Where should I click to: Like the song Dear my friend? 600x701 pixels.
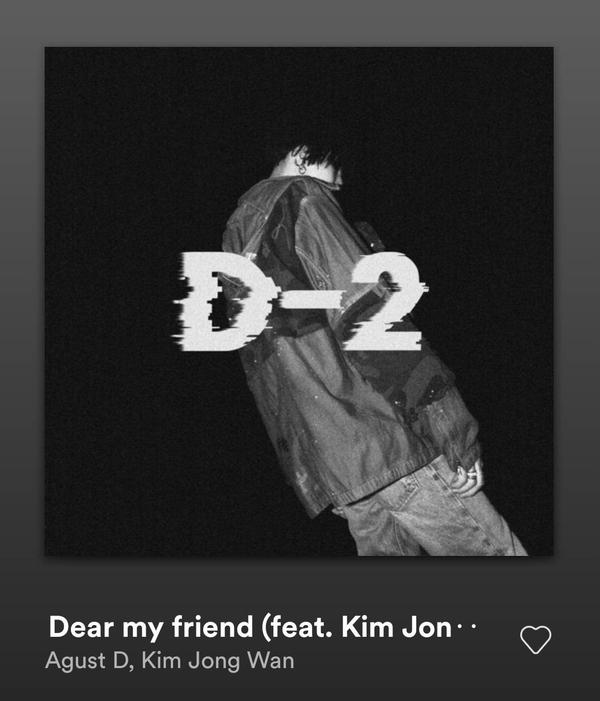536,640
